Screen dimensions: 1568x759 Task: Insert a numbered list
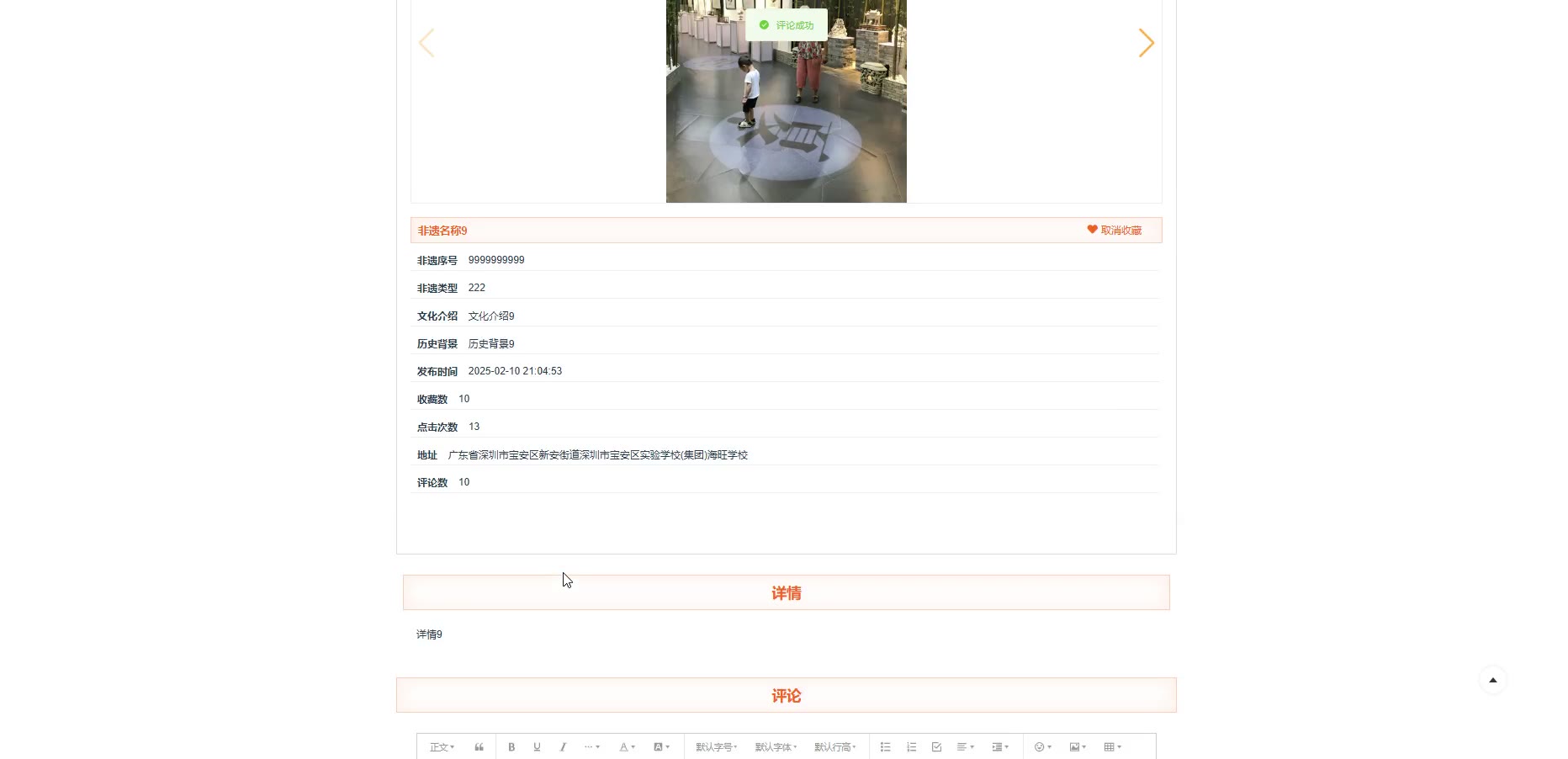click(911, 747)
